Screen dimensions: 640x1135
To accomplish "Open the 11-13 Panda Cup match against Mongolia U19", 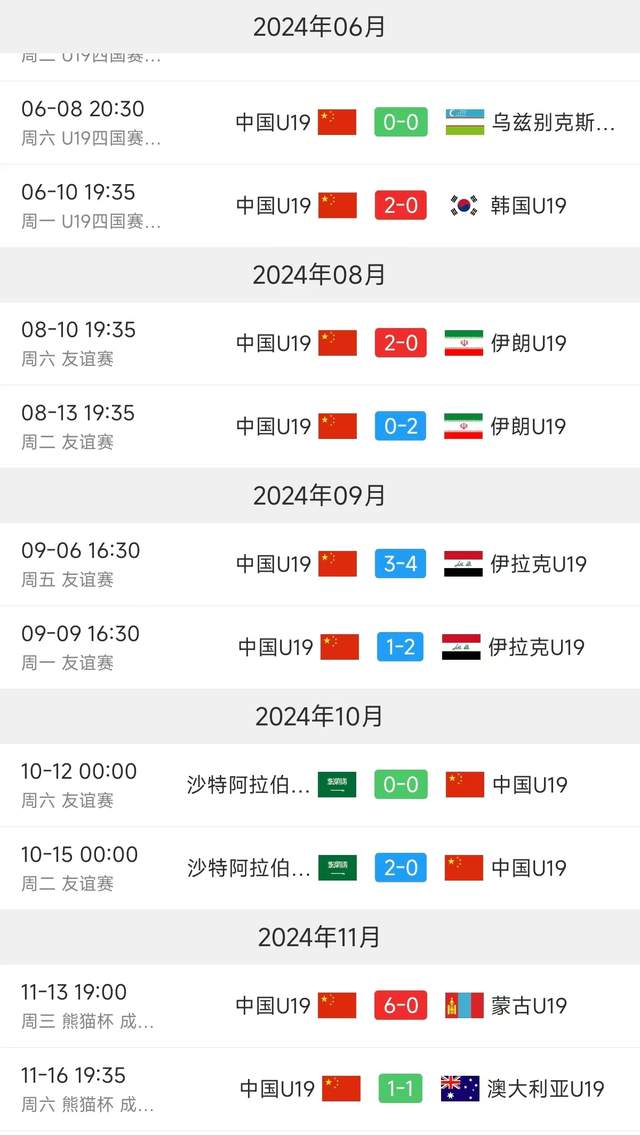I will pos(320,1005).
